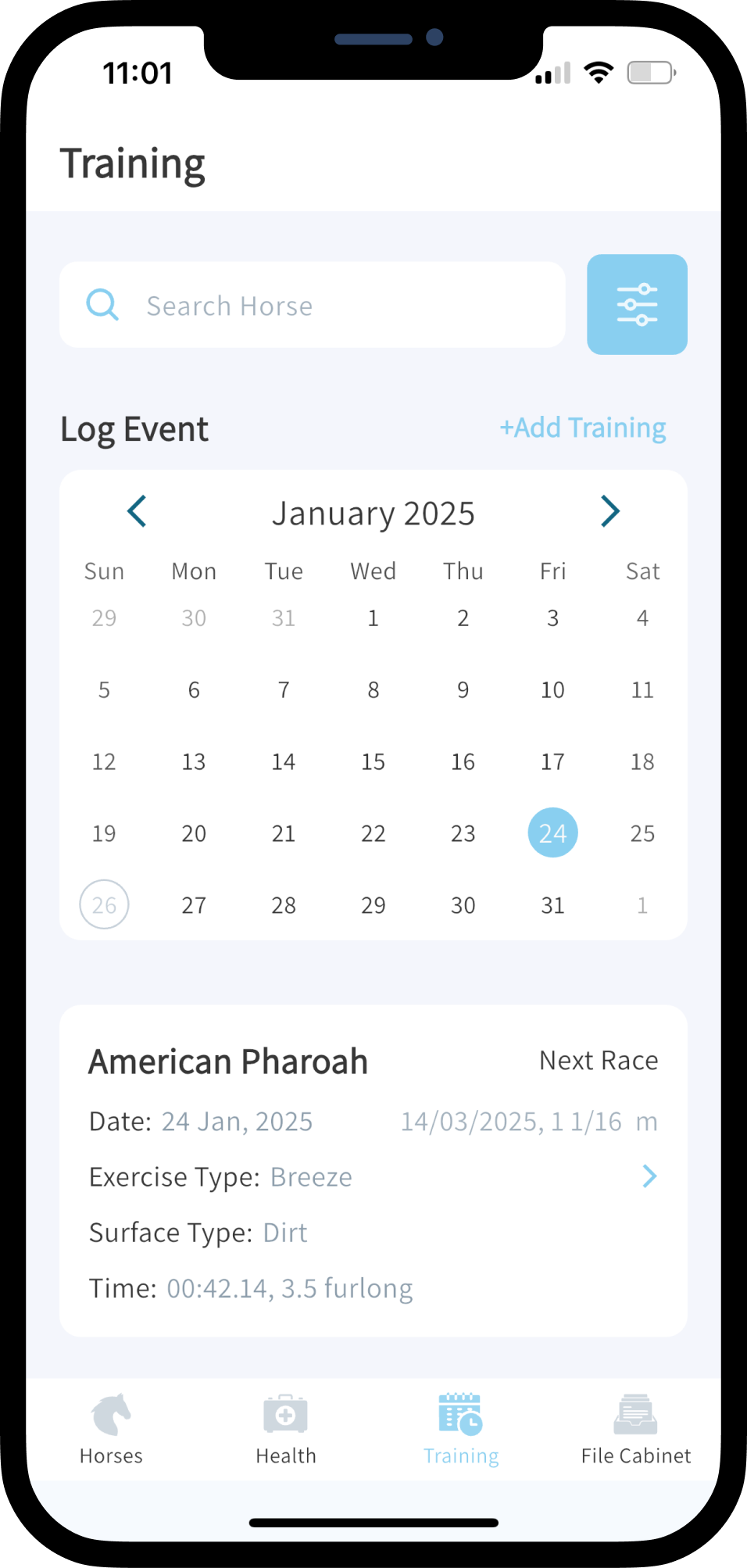Screen dimensions: 747x1568
Task: Select the highlighted date 24 on the calendar
Action: click(552, 832)
